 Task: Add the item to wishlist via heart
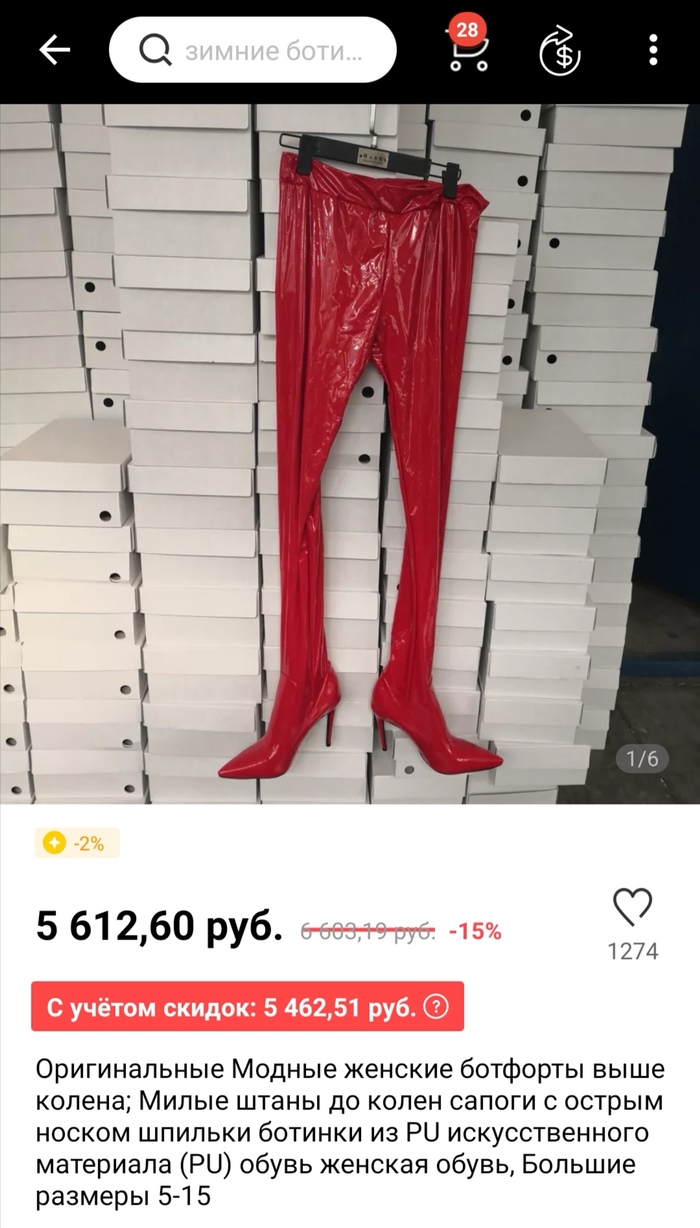pos(632,907)
